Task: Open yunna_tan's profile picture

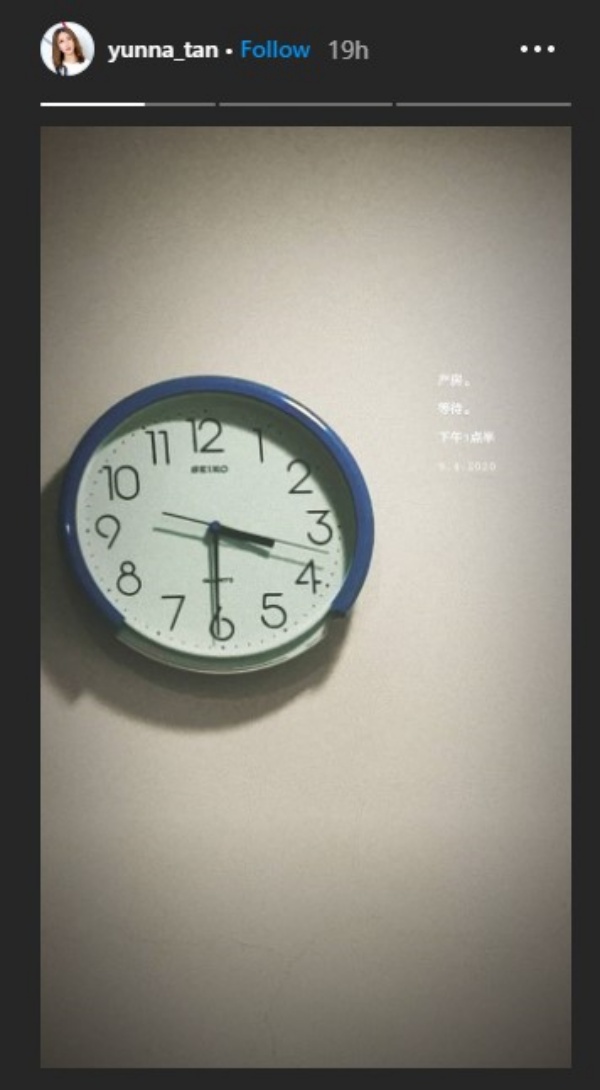Action: (67, 49)
